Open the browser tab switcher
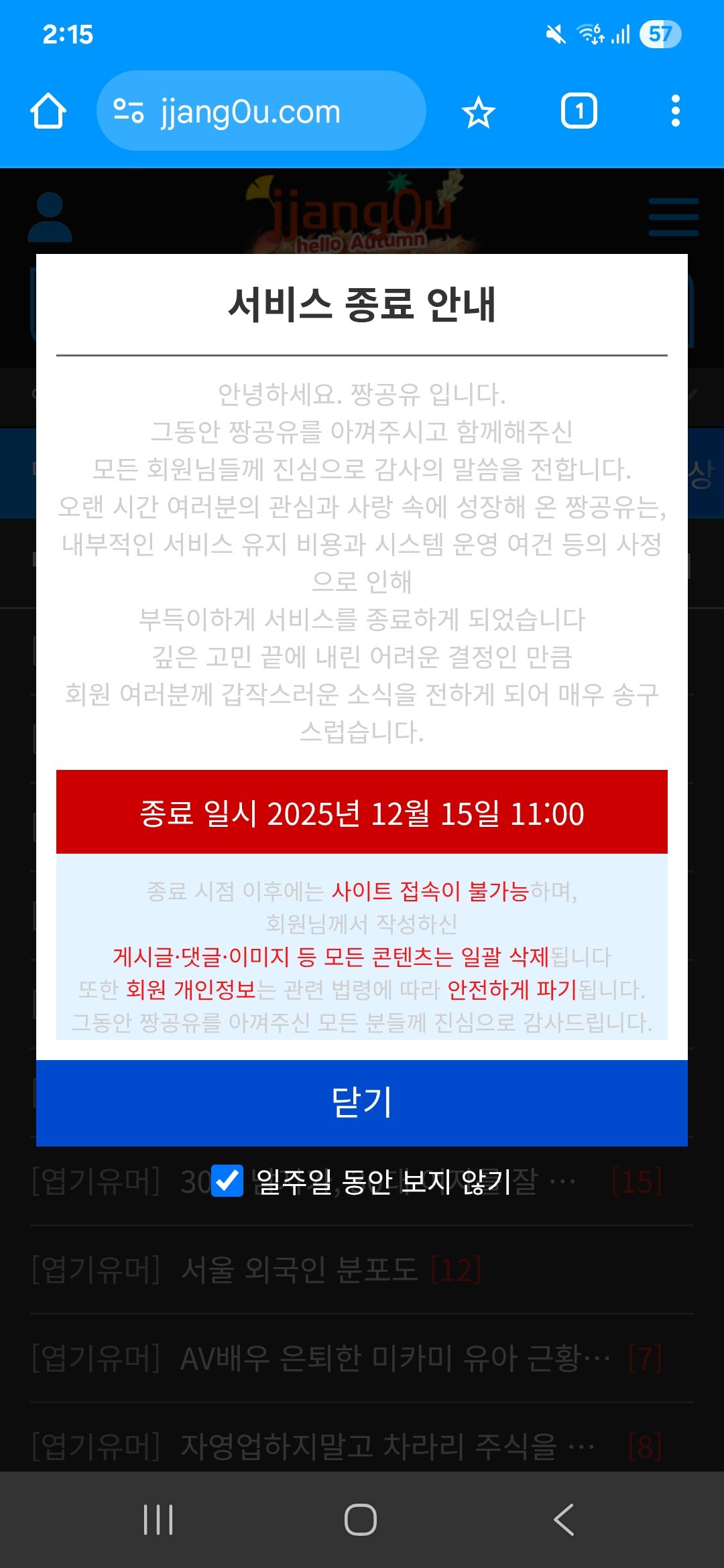The width and height of the screenshot is (724, 1568). tap(579, 111)
